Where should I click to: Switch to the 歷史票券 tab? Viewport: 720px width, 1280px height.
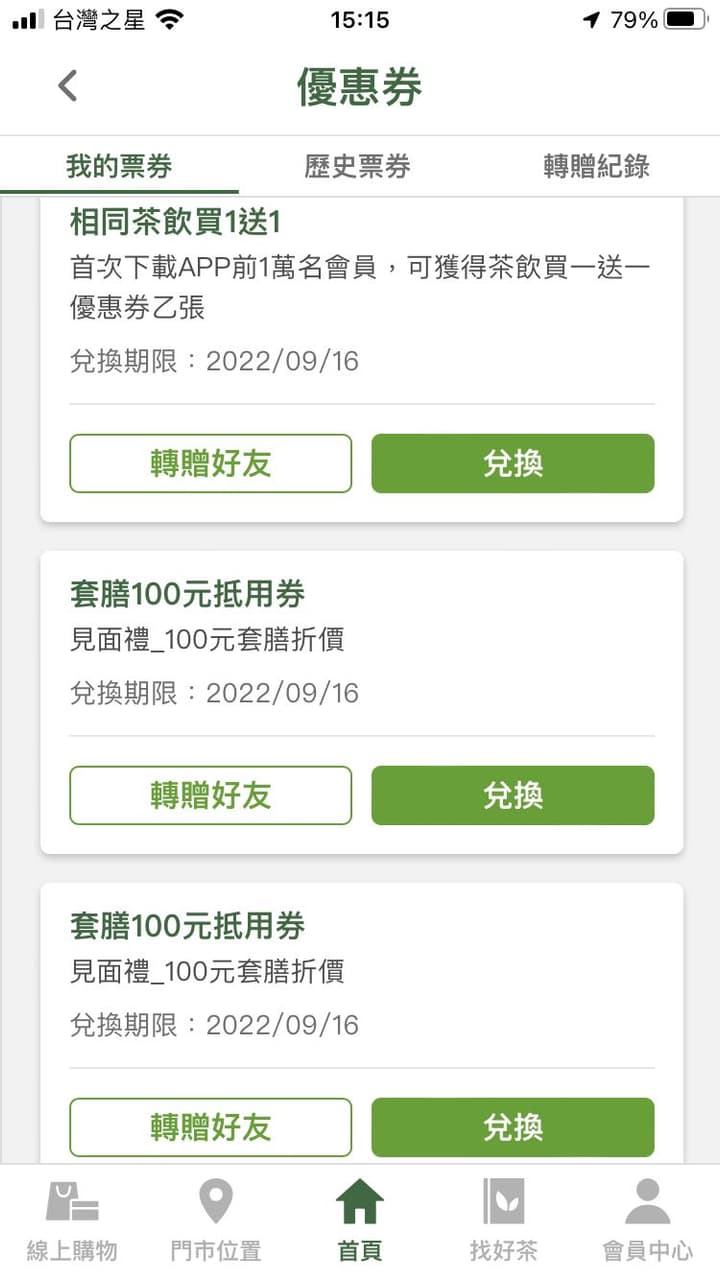[x=358, y=166]
